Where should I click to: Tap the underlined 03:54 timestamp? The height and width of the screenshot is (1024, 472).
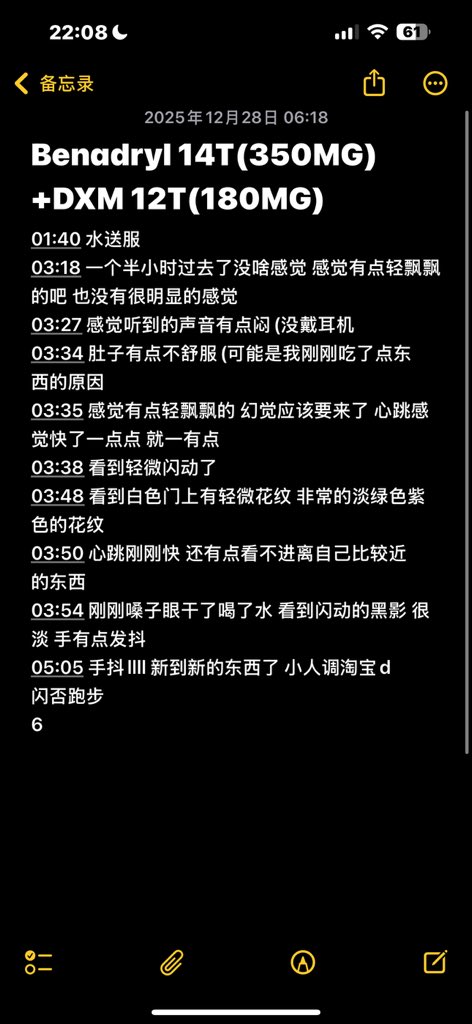coord(56,611)
